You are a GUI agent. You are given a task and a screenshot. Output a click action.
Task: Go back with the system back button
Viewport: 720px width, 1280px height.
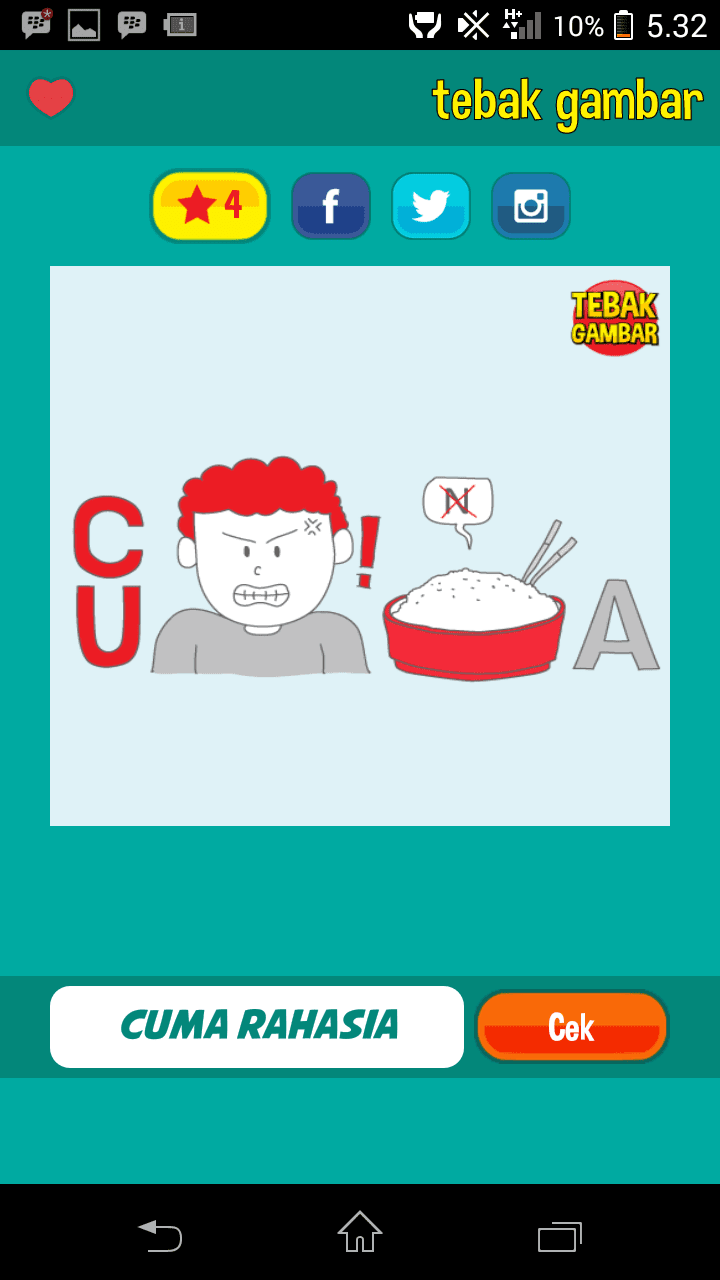pos(160,1235)
